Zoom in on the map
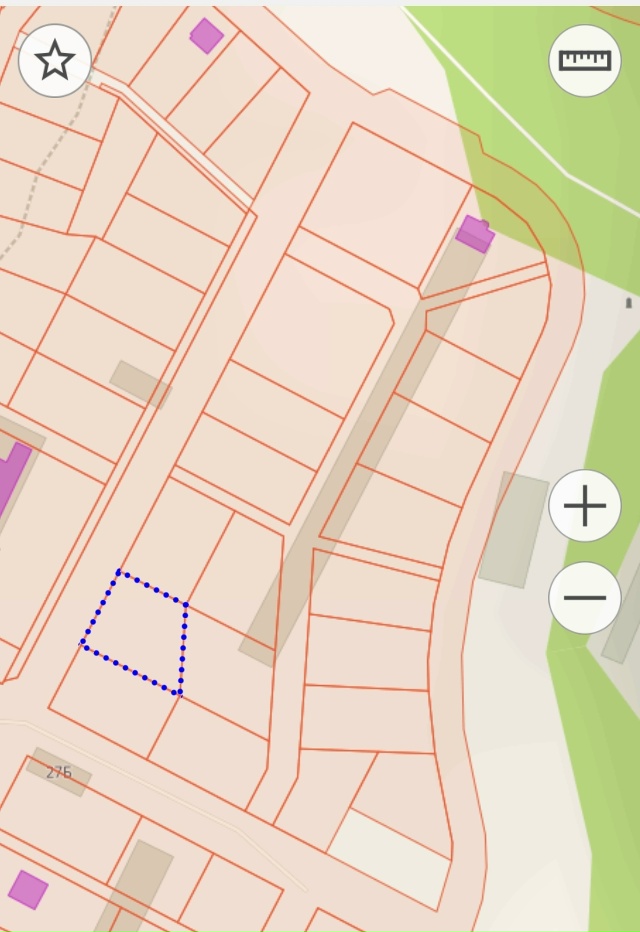The image size is (640, 932). point(585,506)
